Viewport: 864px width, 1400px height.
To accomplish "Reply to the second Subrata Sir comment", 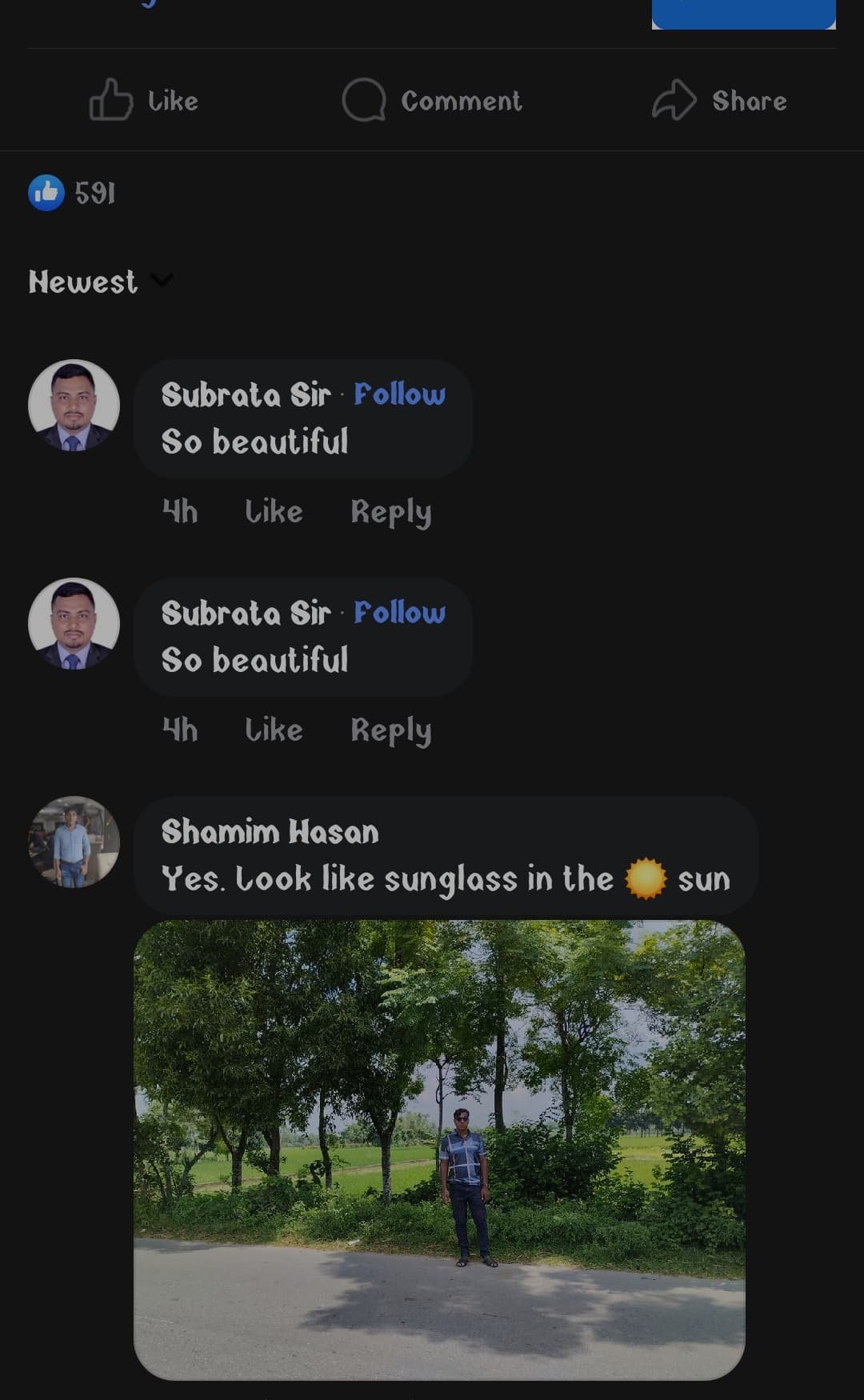I will (x=390, y=730).
